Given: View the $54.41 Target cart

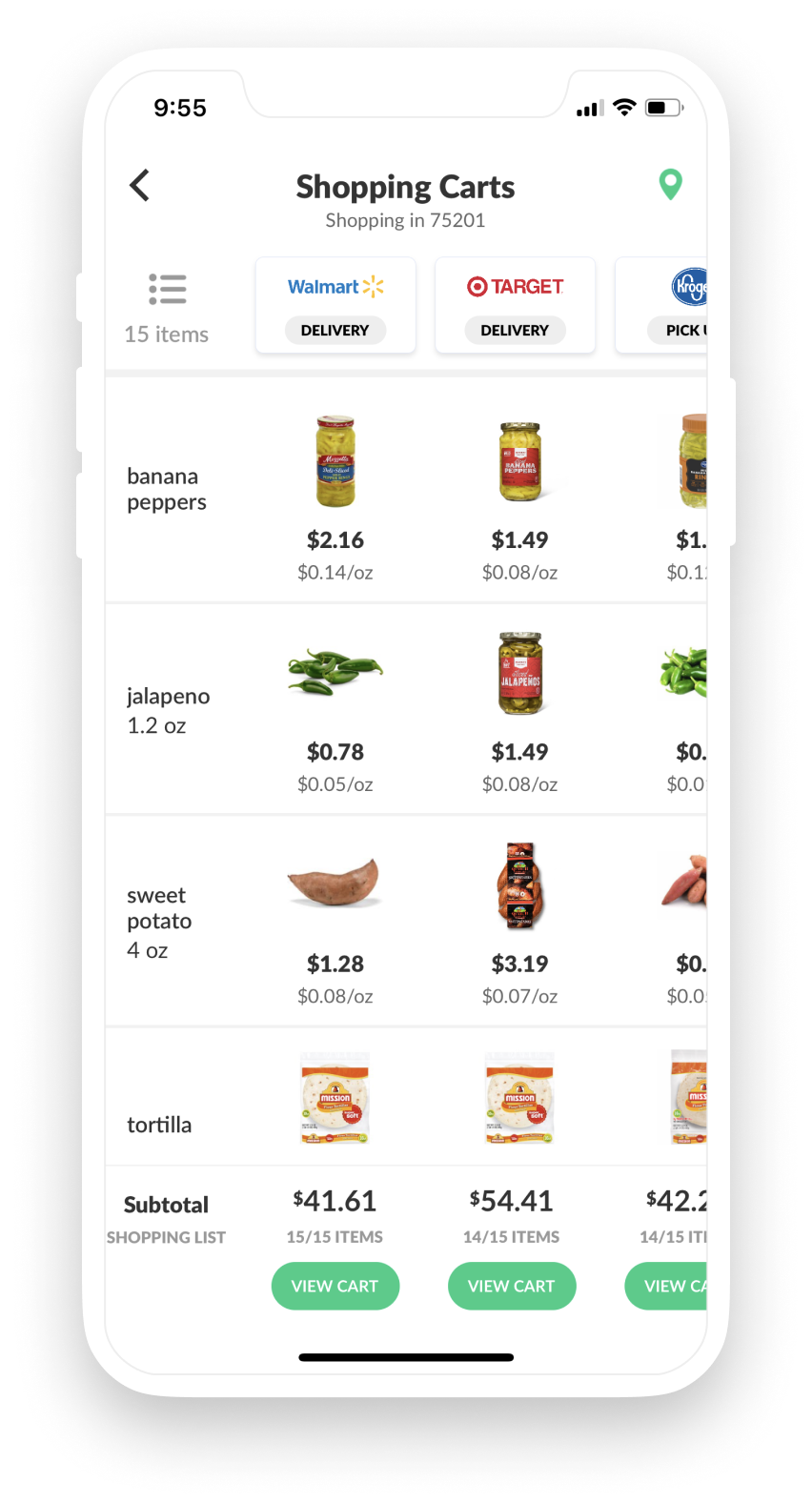Looking at the screenshot, I should (512, 1286).
